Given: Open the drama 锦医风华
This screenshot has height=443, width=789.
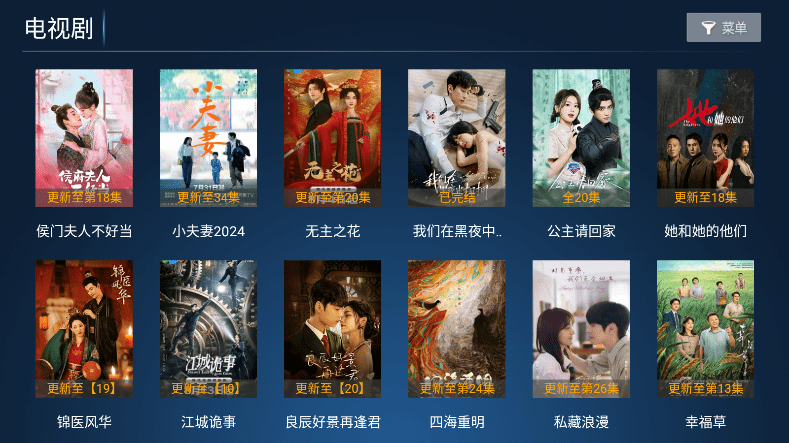Looking at the screenshot, I should (84, 329).
